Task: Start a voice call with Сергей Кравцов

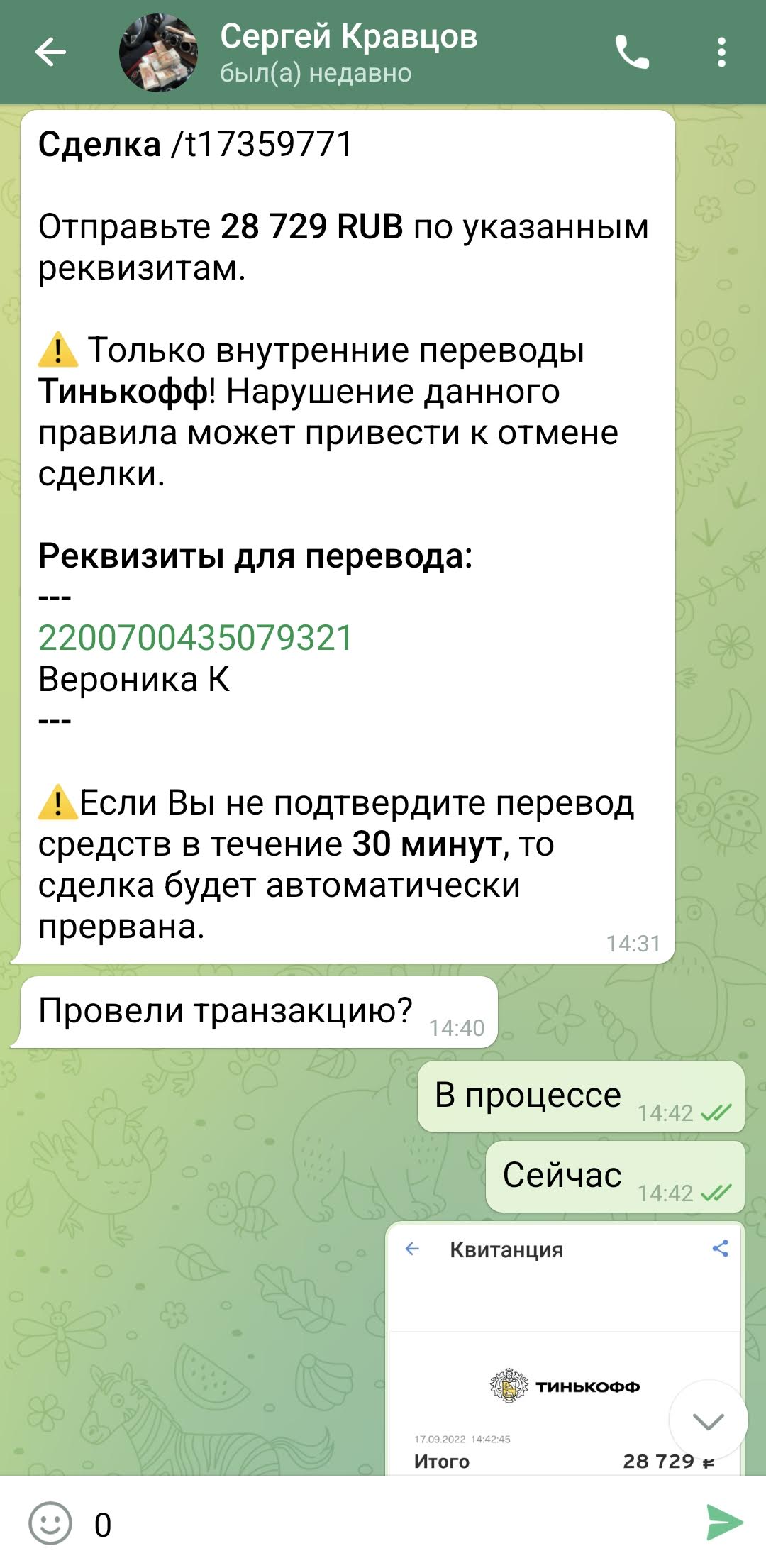Action: [x=631, y=52]
